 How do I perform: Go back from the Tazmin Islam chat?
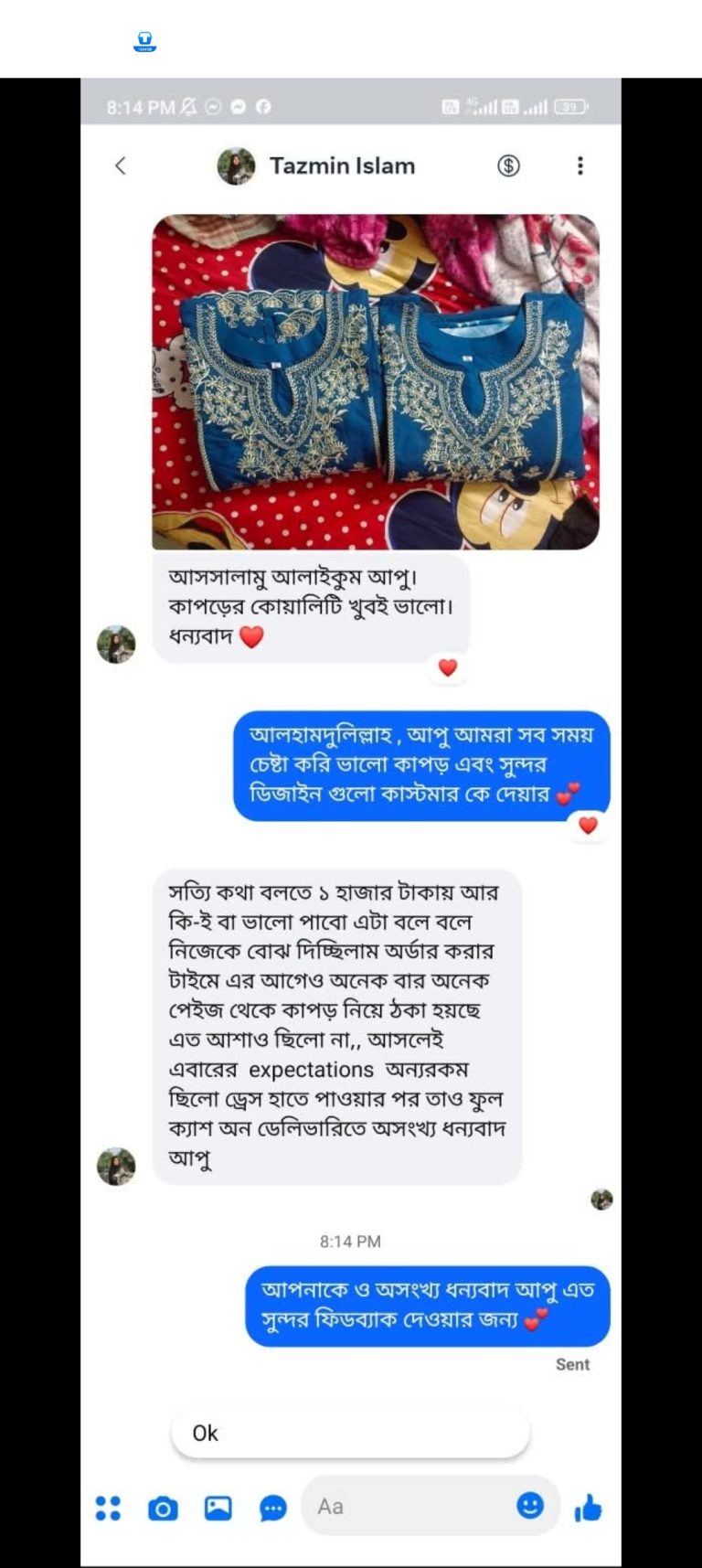(120, 165)
